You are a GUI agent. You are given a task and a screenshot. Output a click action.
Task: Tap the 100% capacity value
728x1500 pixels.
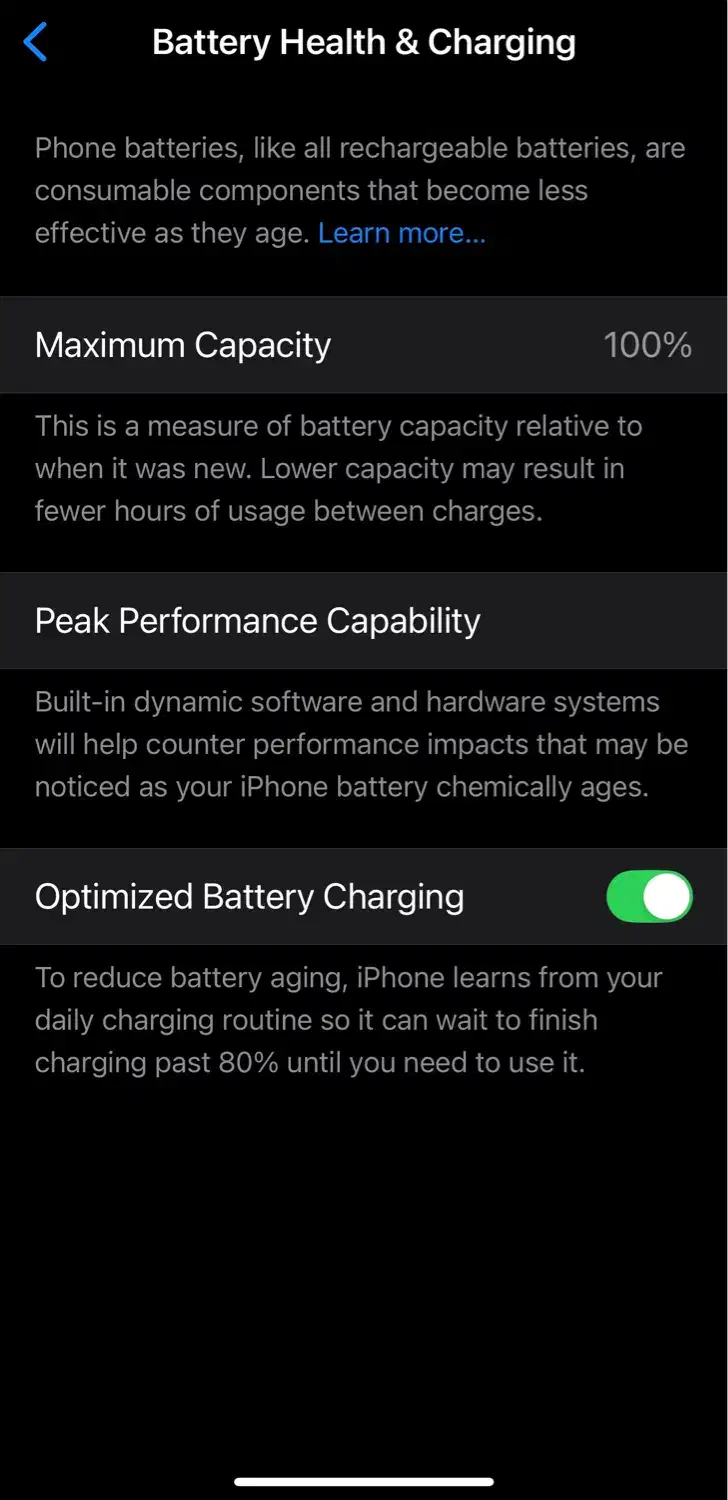tap(646, 345)
